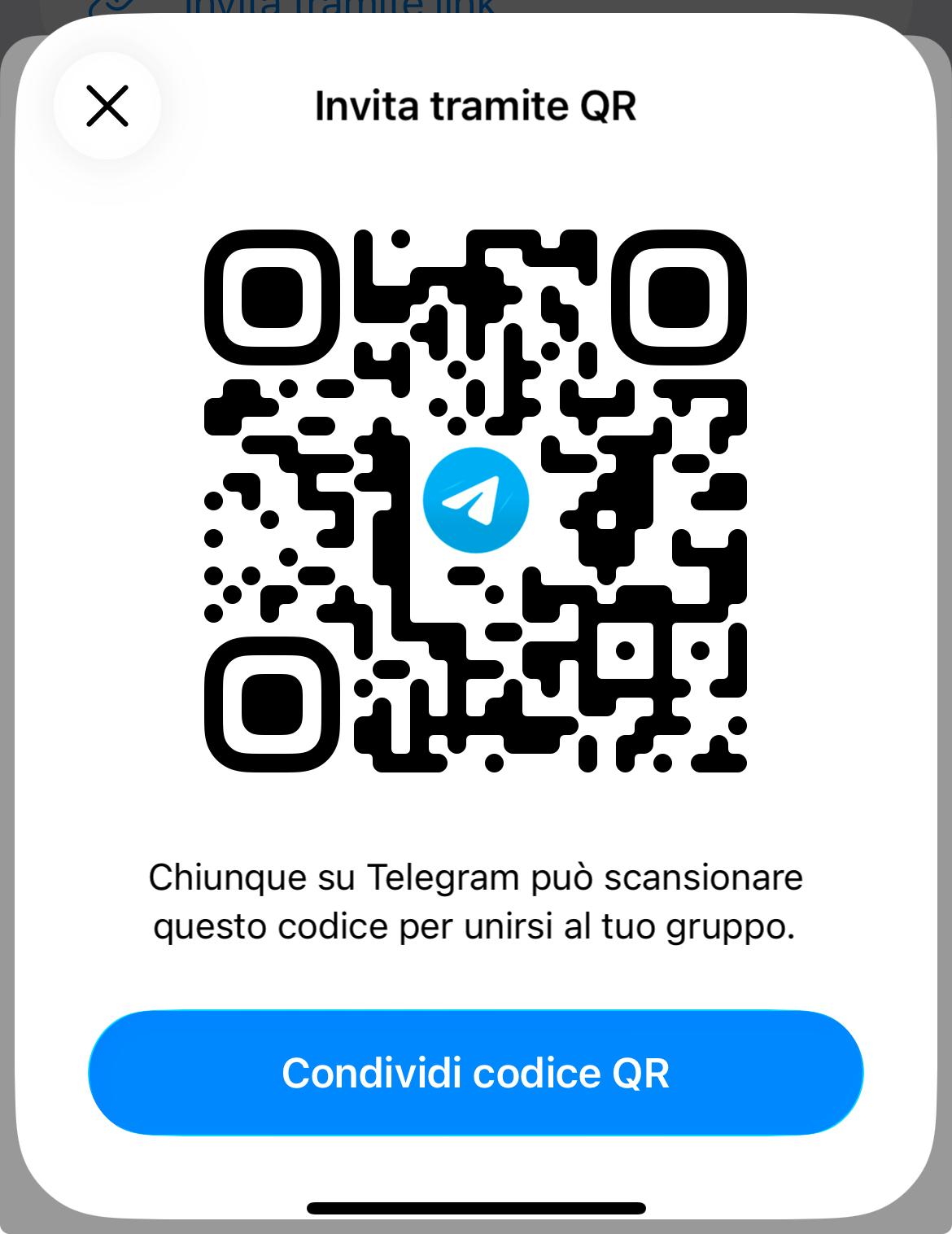The image size is (952, 1234).
Task: Tap the white circle containing the close X
Action: click(107, 105)
